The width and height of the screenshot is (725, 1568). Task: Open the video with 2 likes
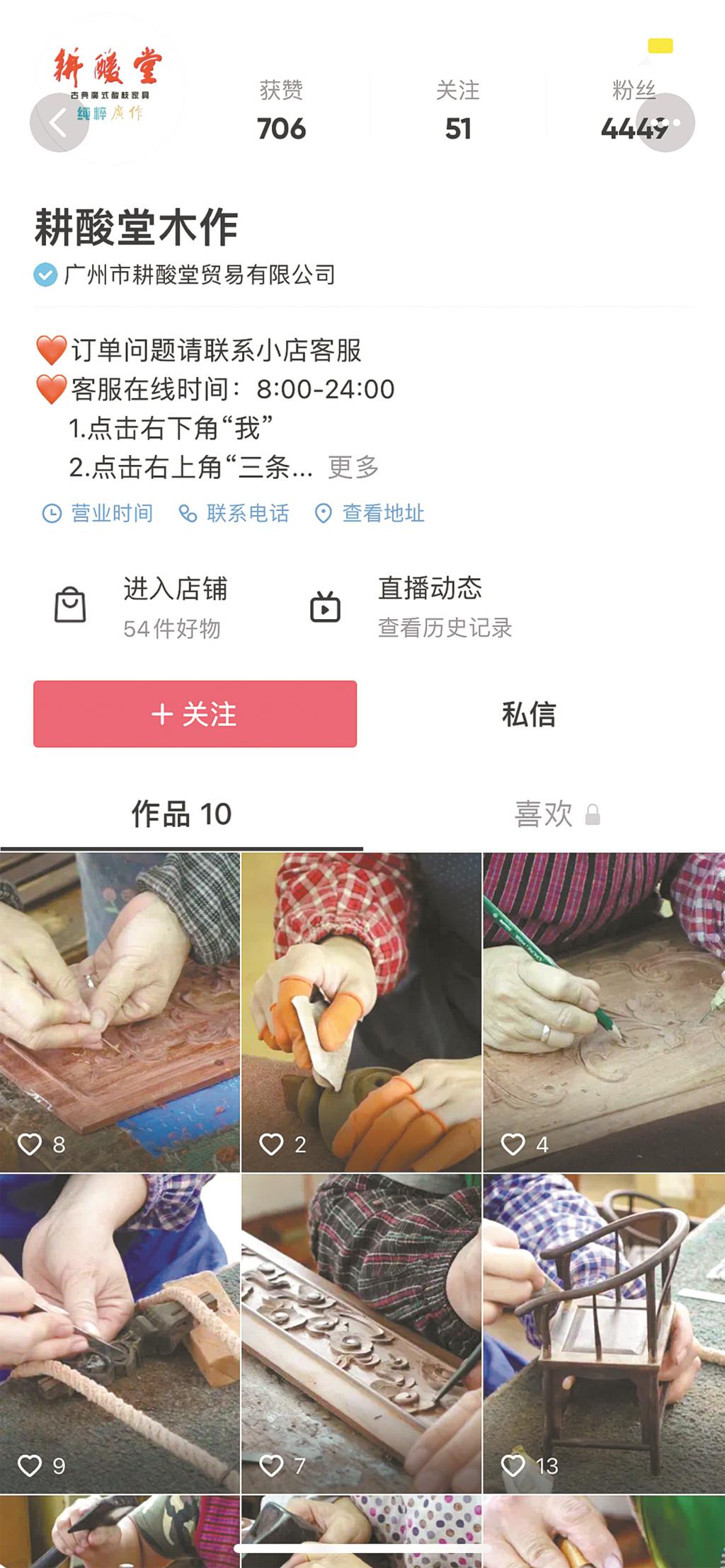pyautogui.click(x=361, y=1012)
